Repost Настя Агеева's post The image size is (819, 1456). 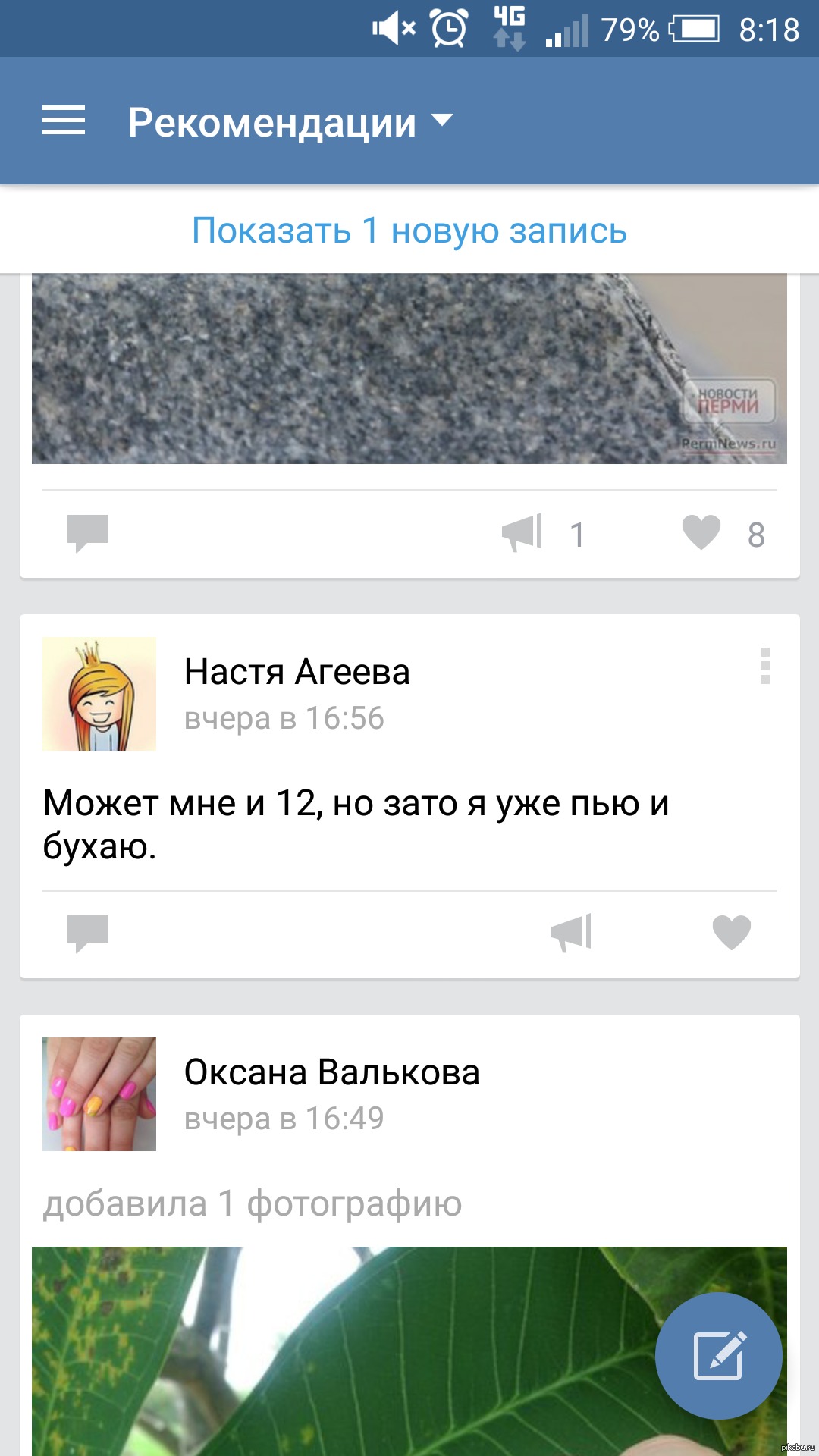571,934
